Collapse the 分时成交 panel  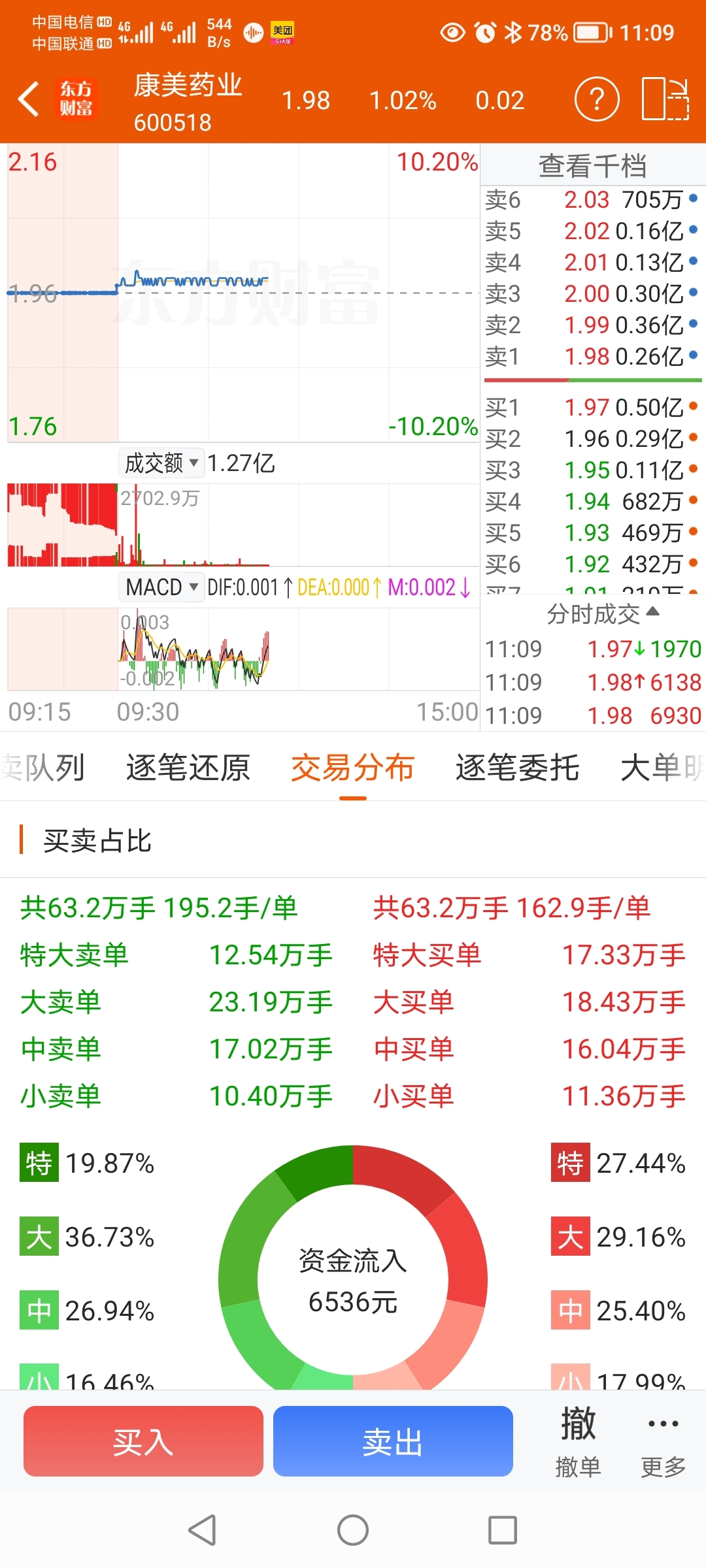coord(603,613)
